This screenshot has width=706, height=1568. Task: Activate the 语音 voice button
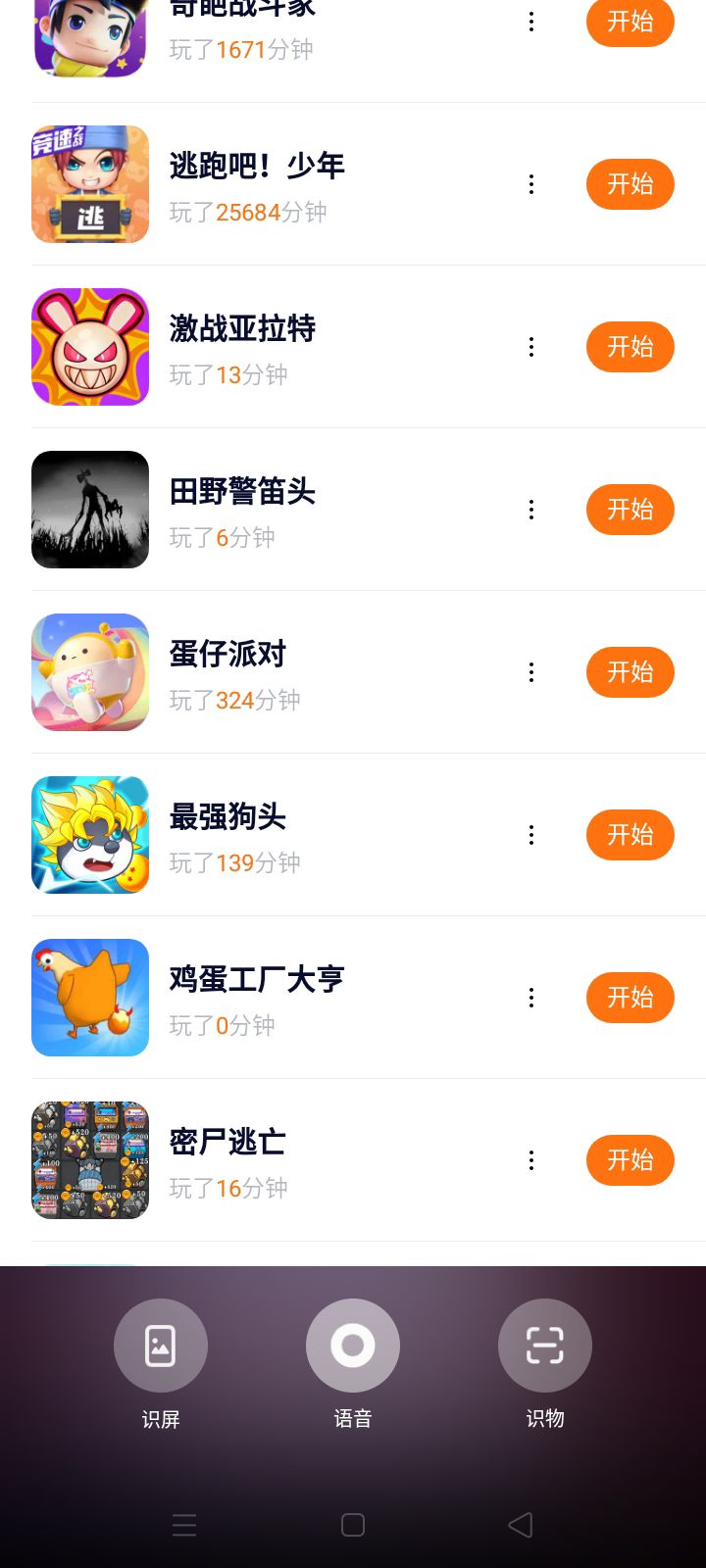(353, 1346)
